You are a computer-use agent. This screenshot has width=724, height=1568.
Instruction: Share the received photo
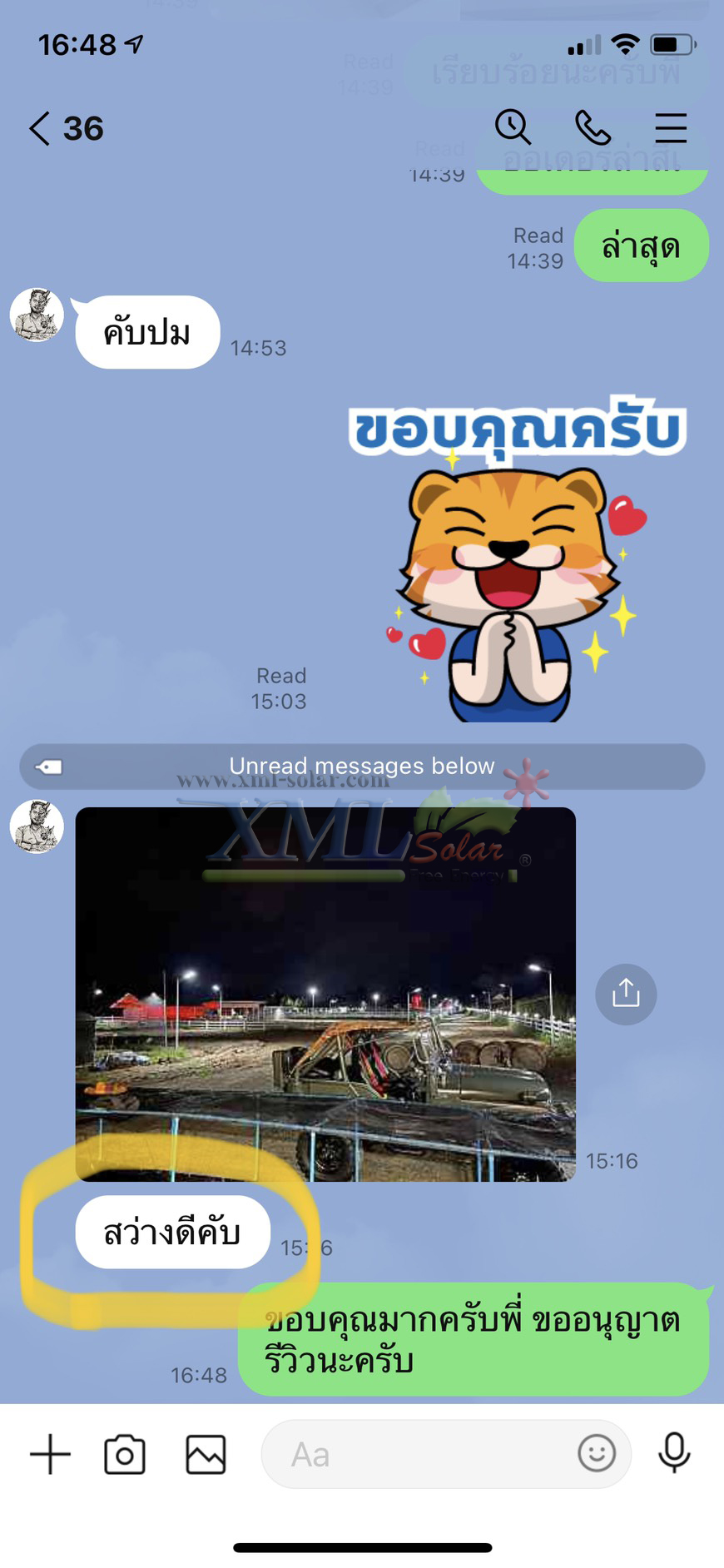point(626,994)
